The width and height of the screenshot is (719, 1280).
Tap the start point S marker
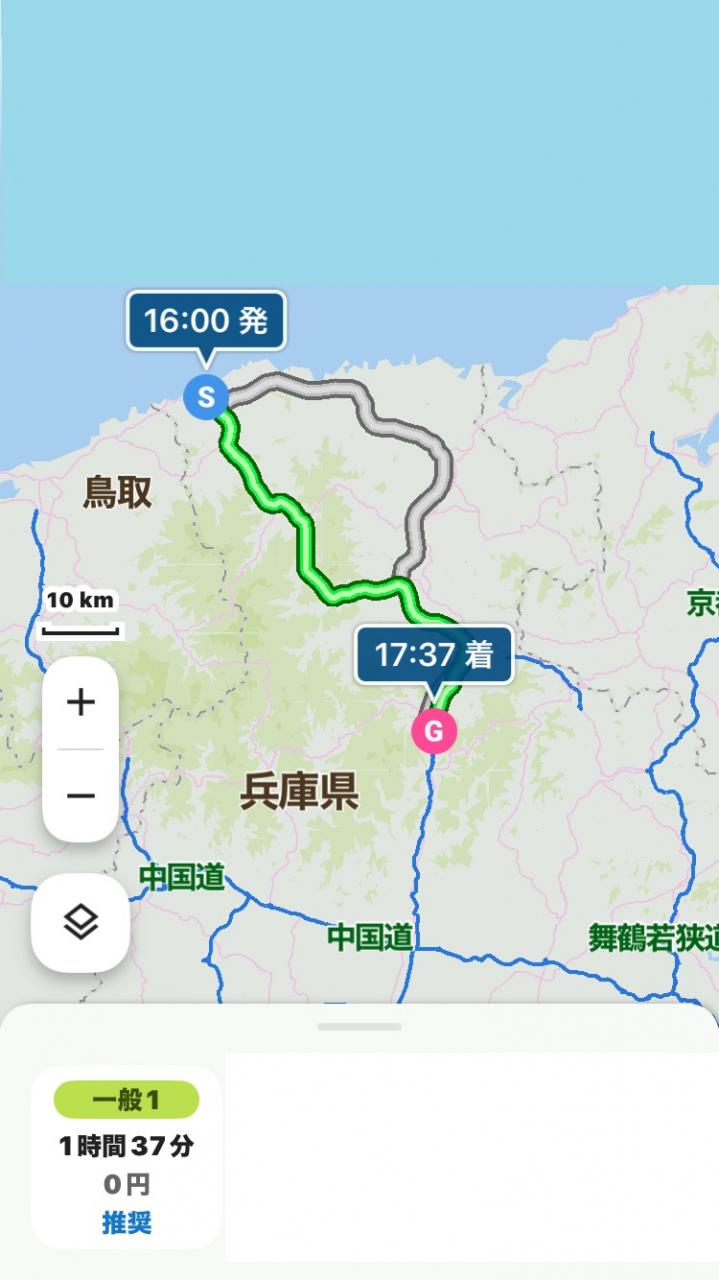[x=206, y=397]
